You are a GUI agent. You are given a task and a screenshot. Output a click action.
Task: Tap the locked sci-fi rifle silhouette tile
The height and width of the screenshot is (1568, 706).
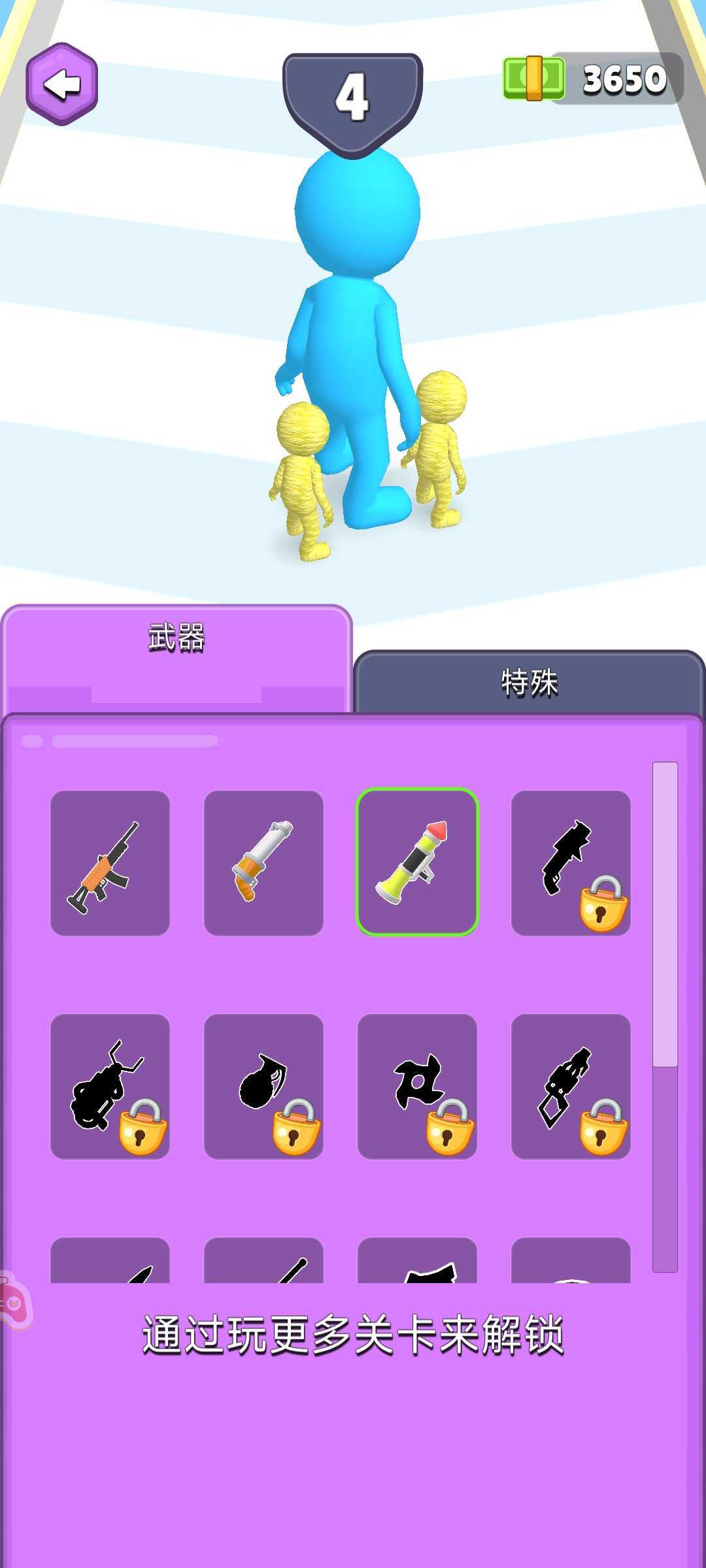click(571, 1086)
